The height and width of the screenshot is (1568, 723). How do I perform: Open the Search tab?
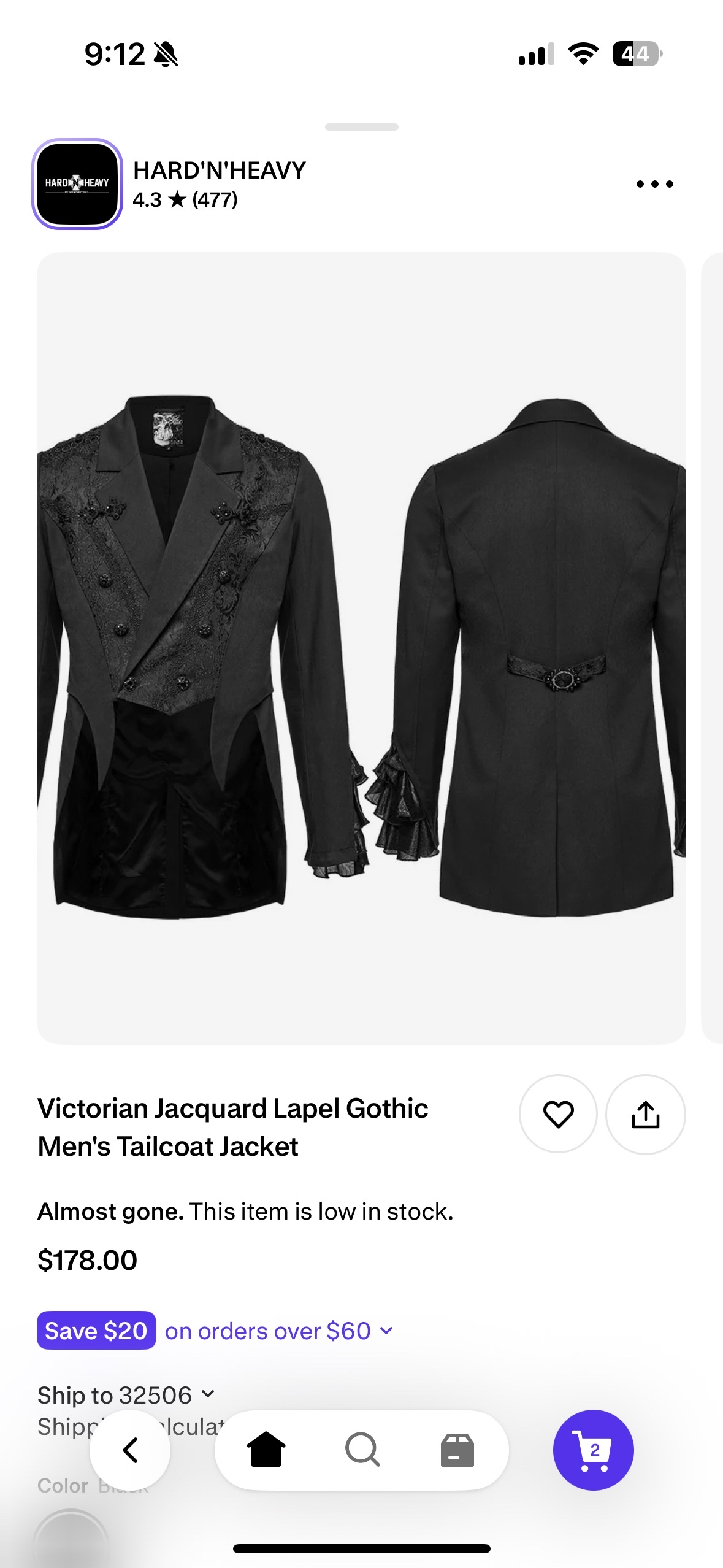362,1450
